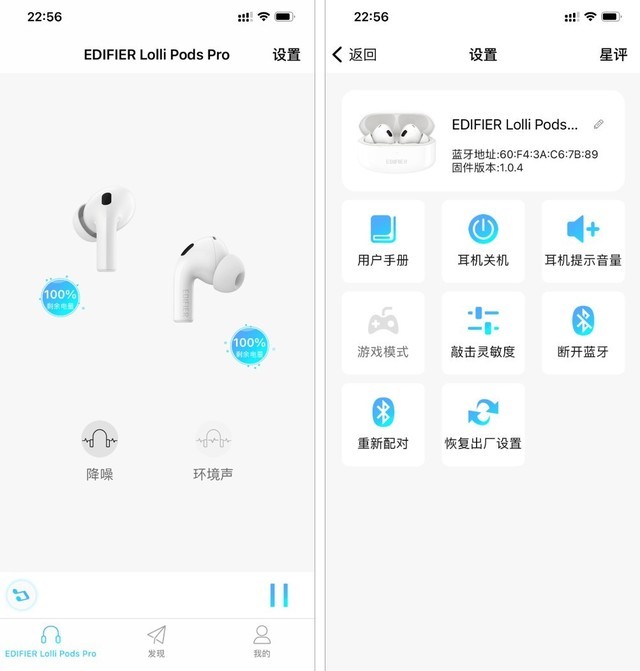
Task: Open 耳机提示音量 prompt volume setting
Action: [583, 241]
